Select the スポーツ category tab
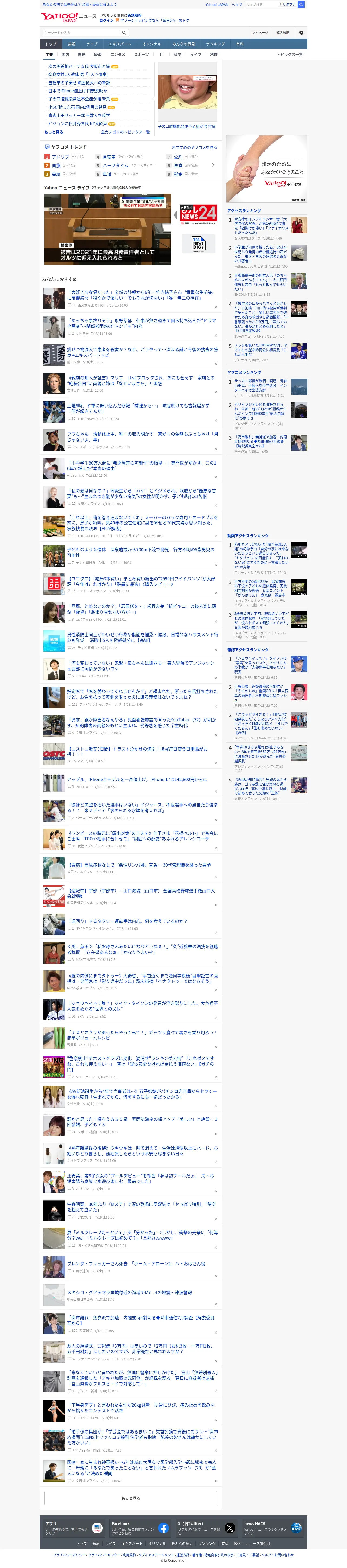Viewport: 347px width, 1568px height. [x=141, y=55]
